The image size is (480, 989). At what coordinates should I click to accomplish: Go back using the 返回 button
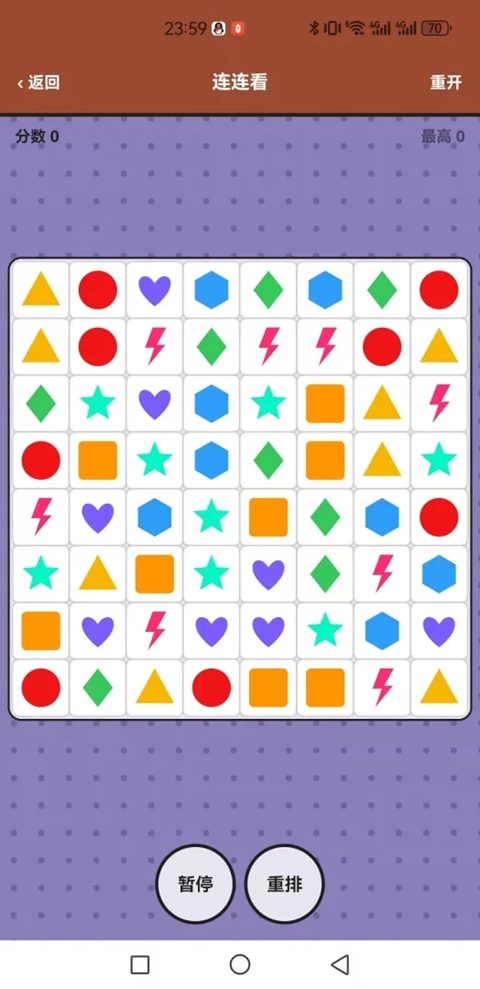[x=38, y=83]
